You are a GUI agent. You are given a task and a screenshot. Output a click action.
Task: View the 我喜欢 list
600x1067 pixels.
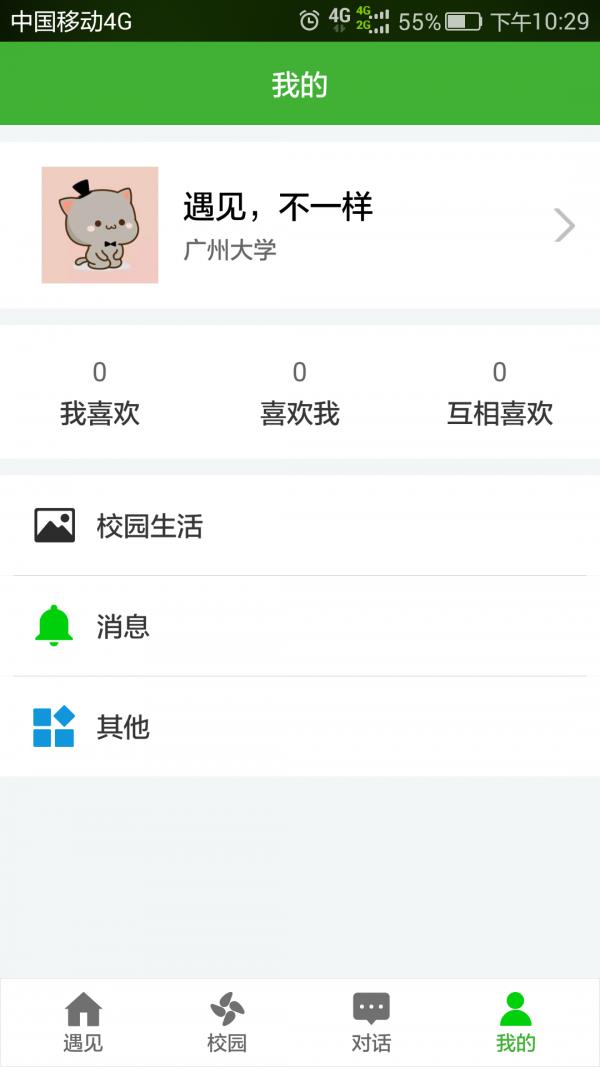coord(99,393)
